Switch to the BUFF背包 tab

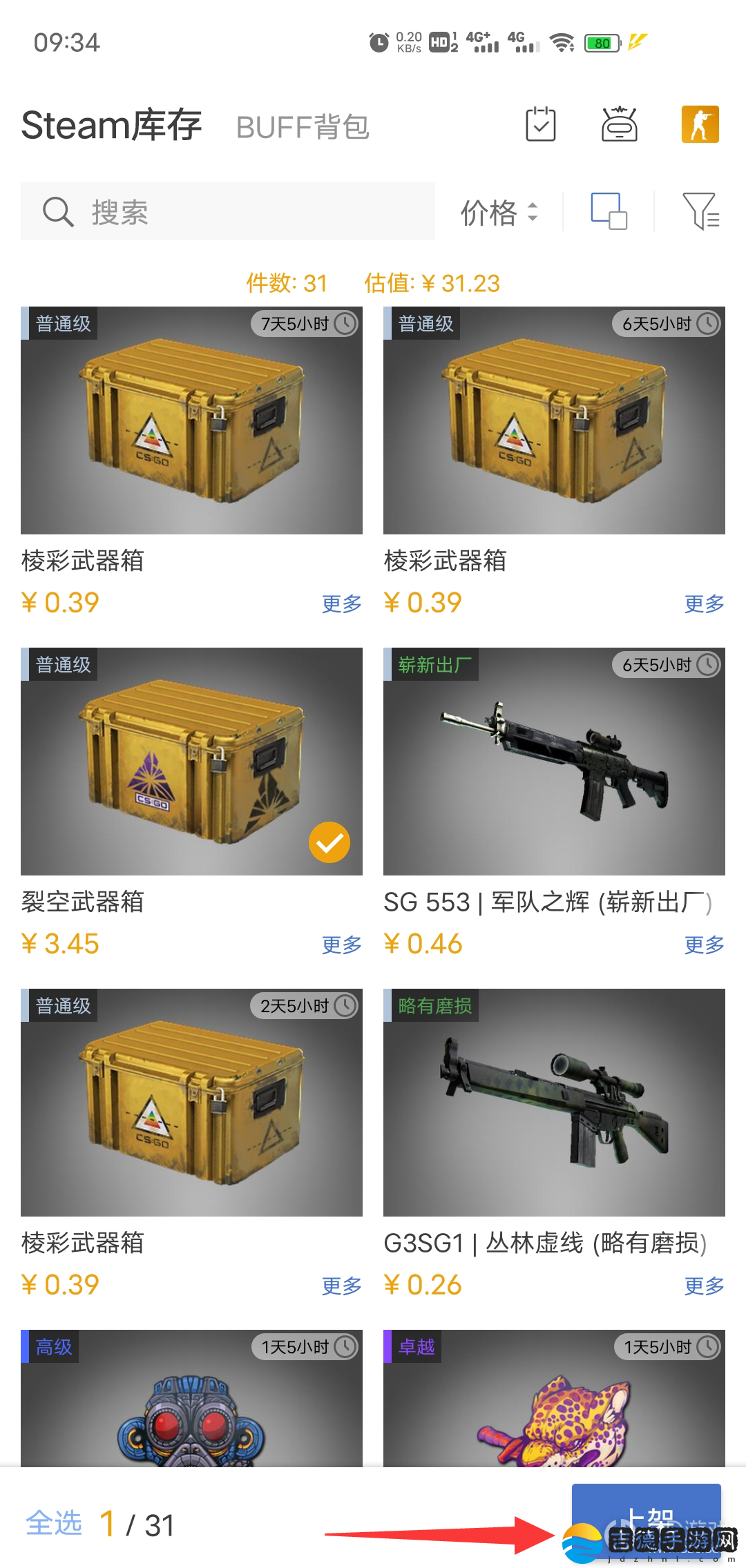[x=303, y=127]
